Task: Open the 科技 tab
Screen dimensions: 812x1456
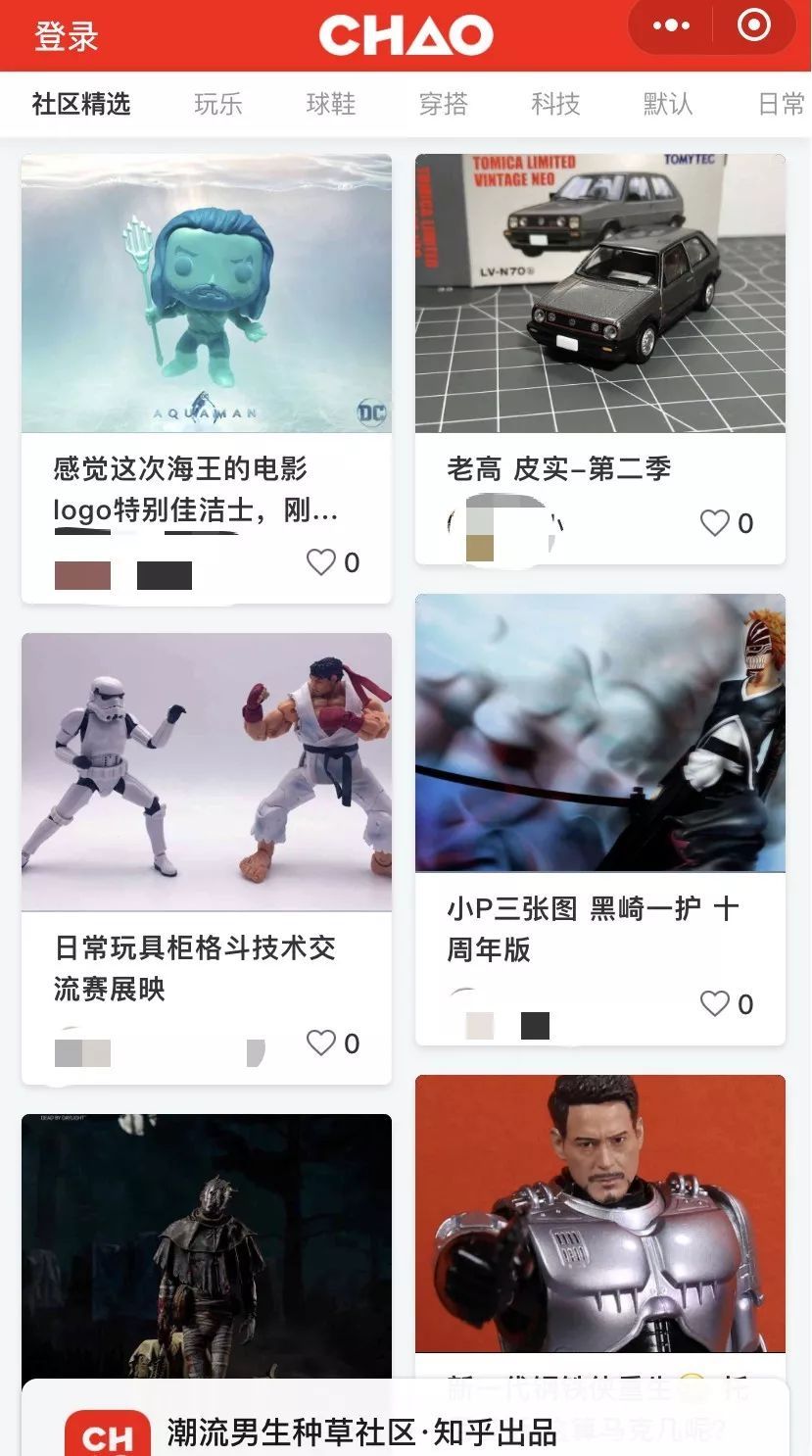Action: point(556,104)
